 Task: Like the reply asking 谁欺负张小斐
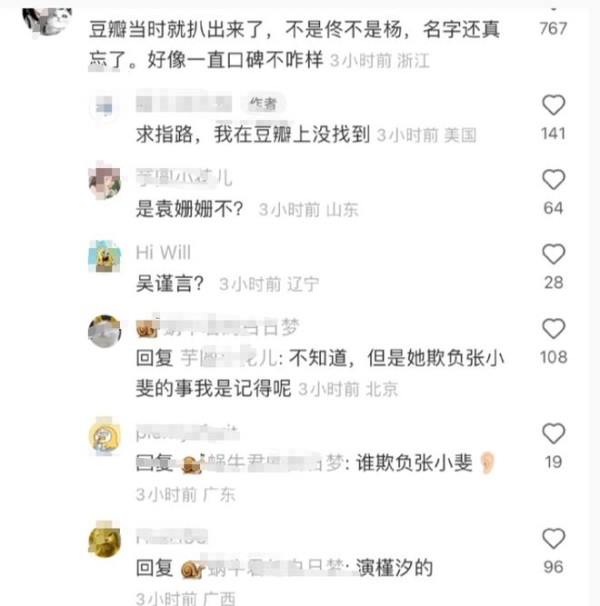coord(553,434)
